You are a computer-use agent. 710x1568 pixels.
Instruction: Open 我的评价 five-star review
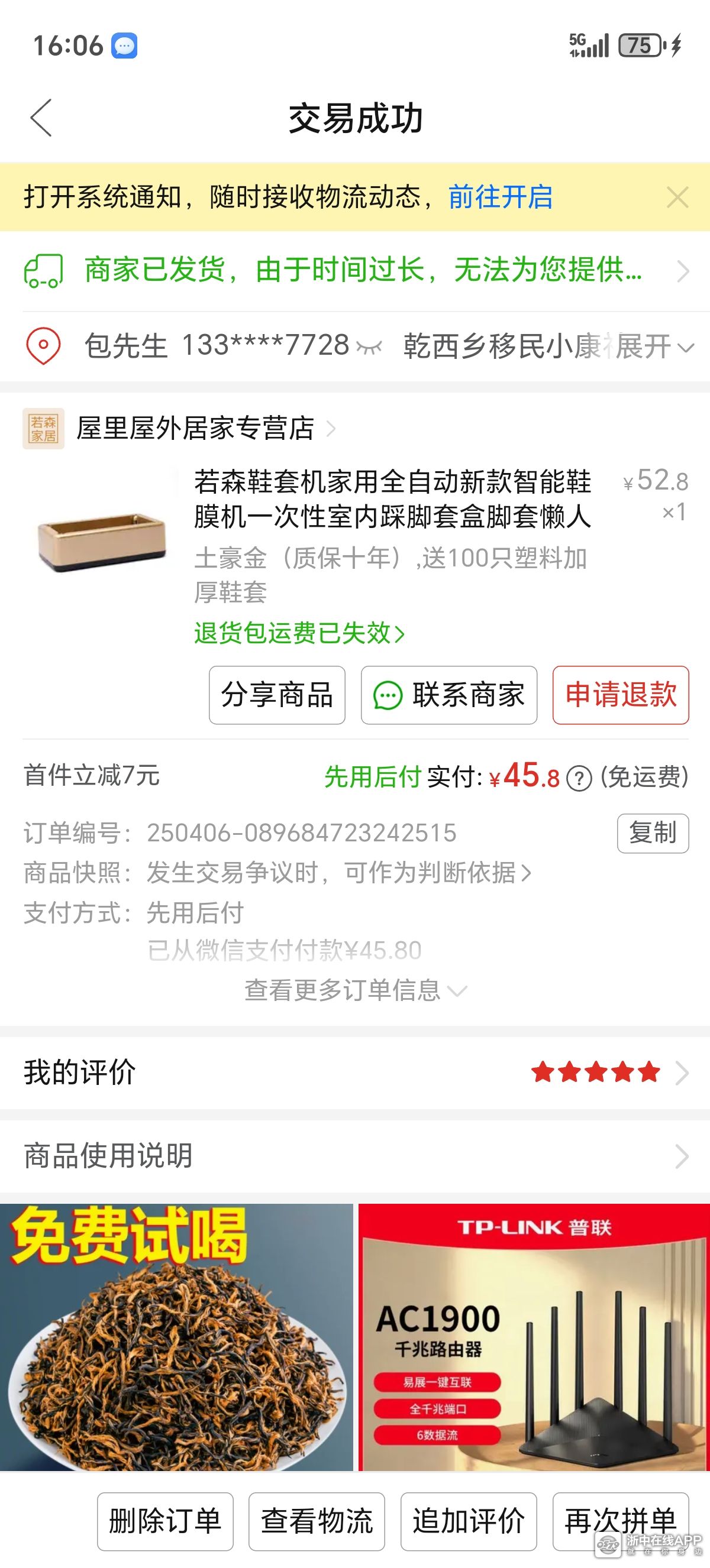pos(355,1073)
